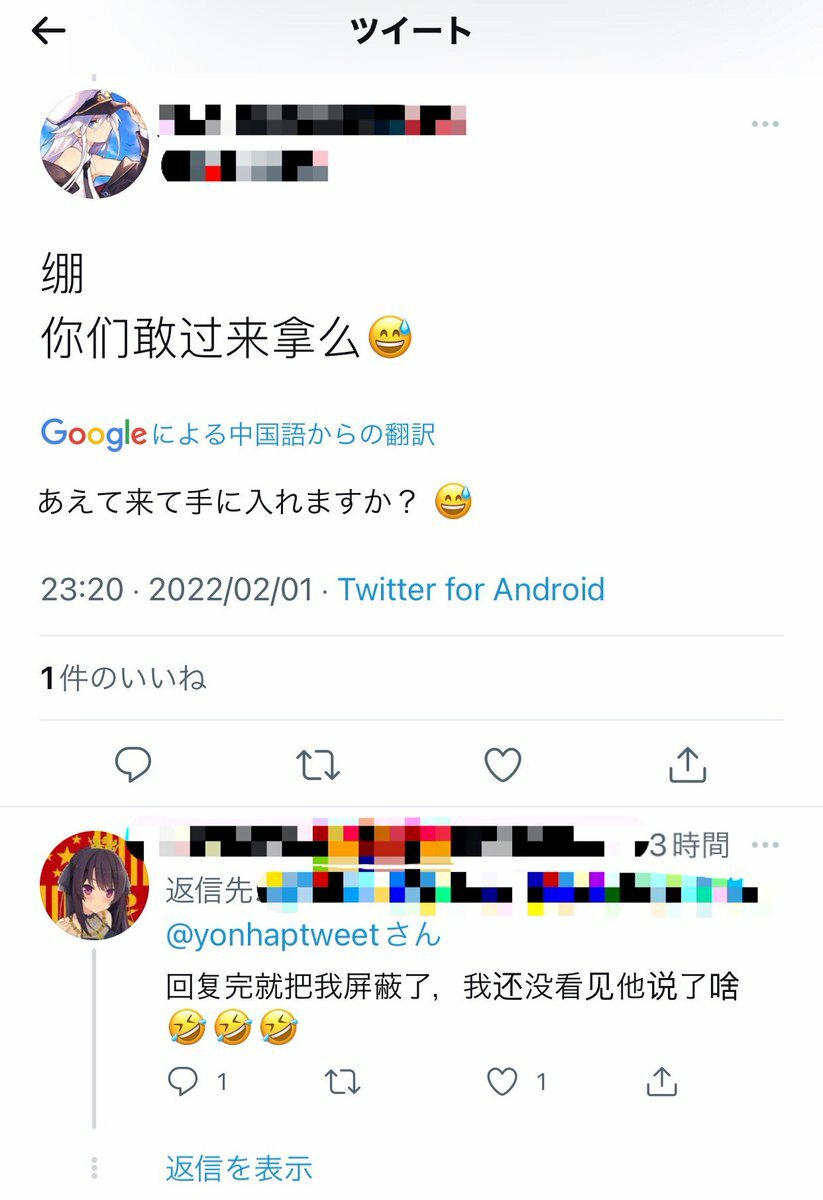Reply to the main tweet
823x1200 pixels.
[132, 765]
